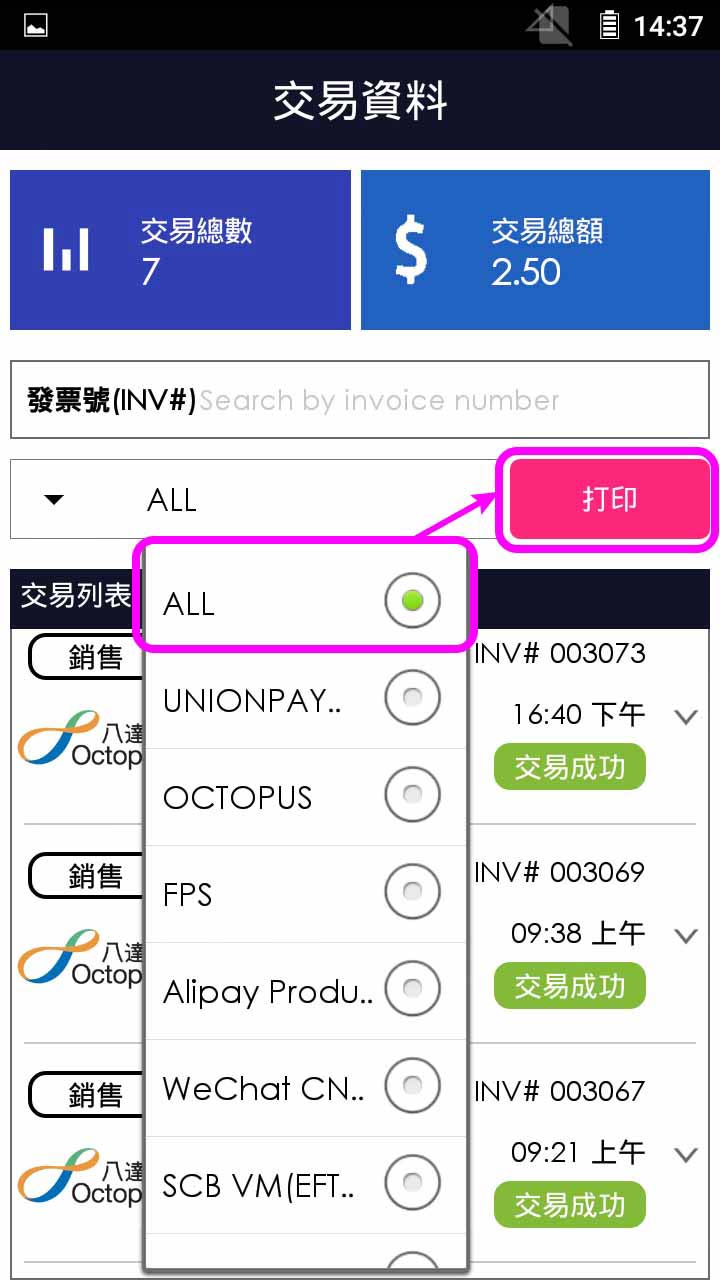Expand transaction INV# 003073 details
Screen dimensions: 720x1280
[686, 716]
